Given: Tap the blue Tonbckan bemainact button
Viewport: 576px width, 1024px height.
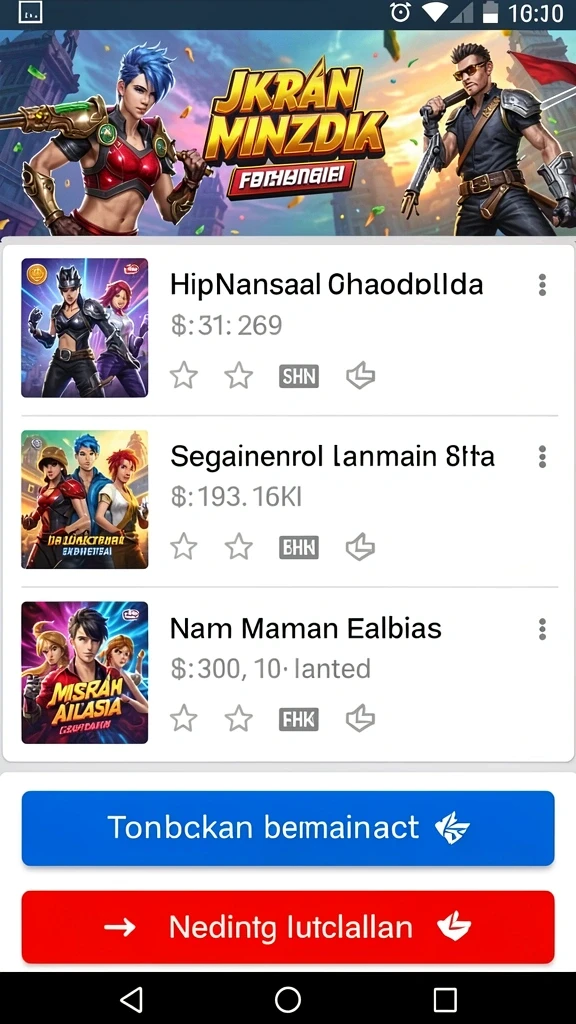Looking at the screenshot, I should click(x=288, y=827).
